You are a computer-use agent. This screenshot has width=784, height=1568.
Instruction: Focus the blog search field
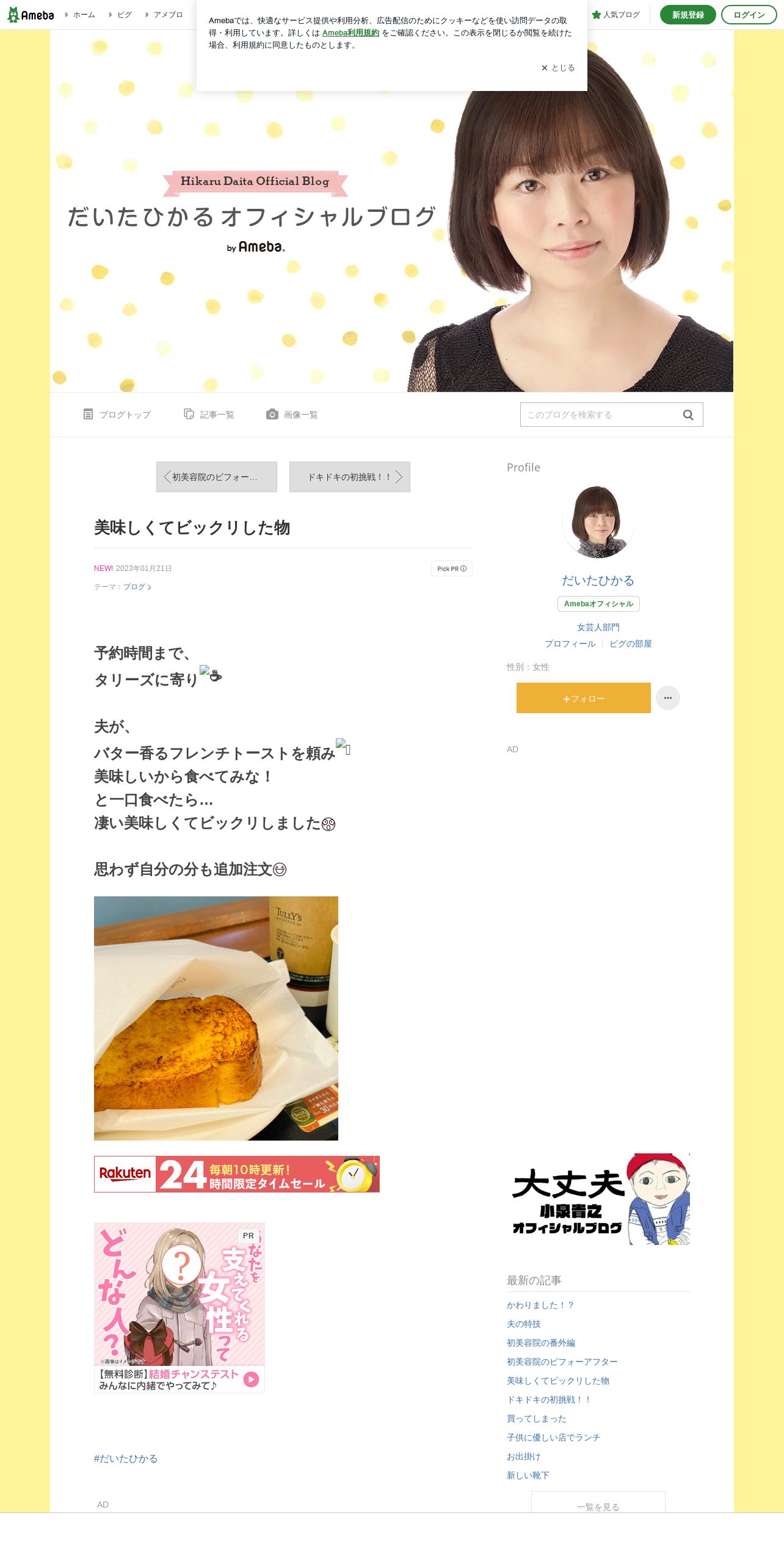click(x=598, y=415)
